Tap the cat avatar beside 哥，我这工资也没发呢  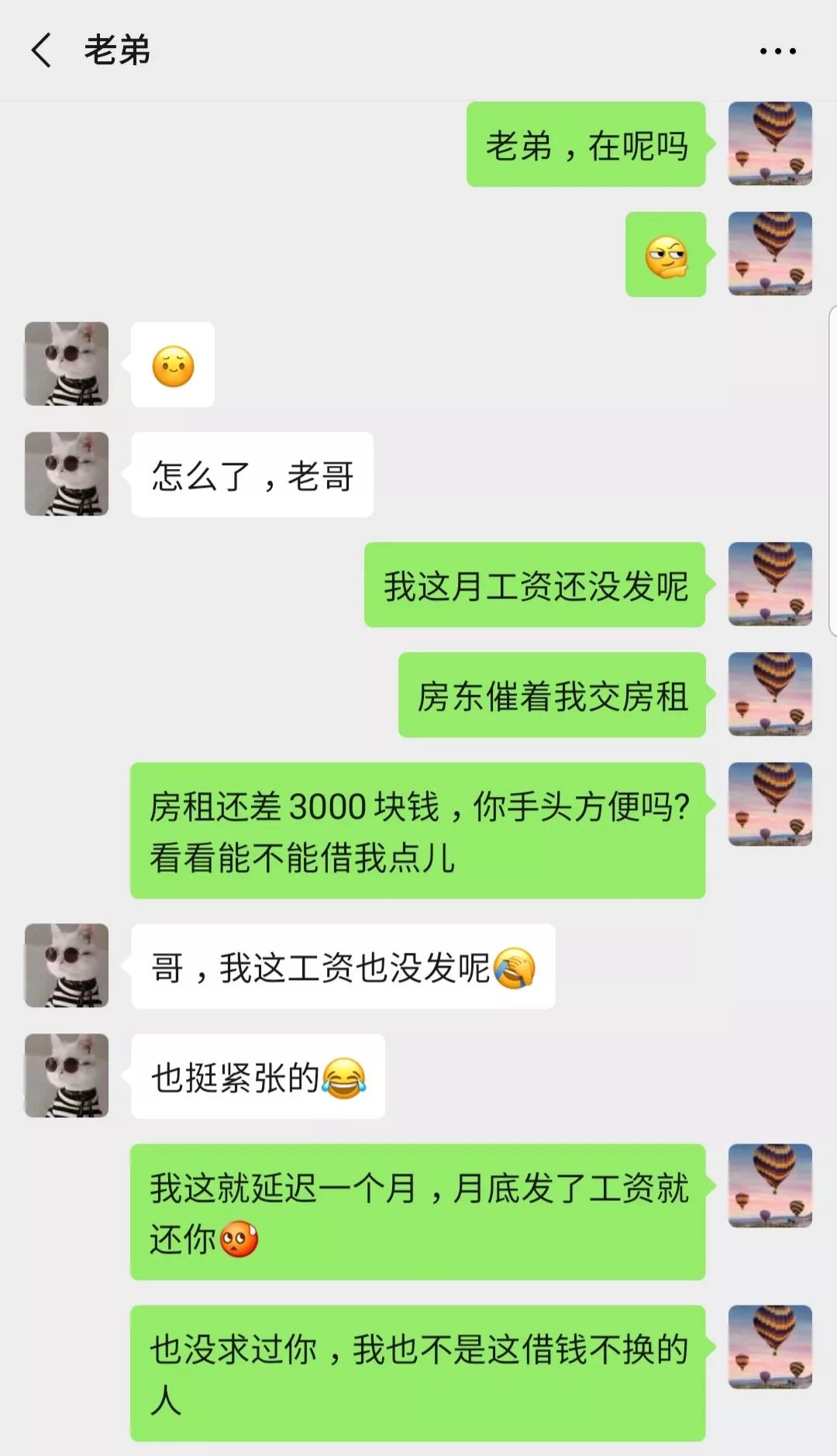66,964
